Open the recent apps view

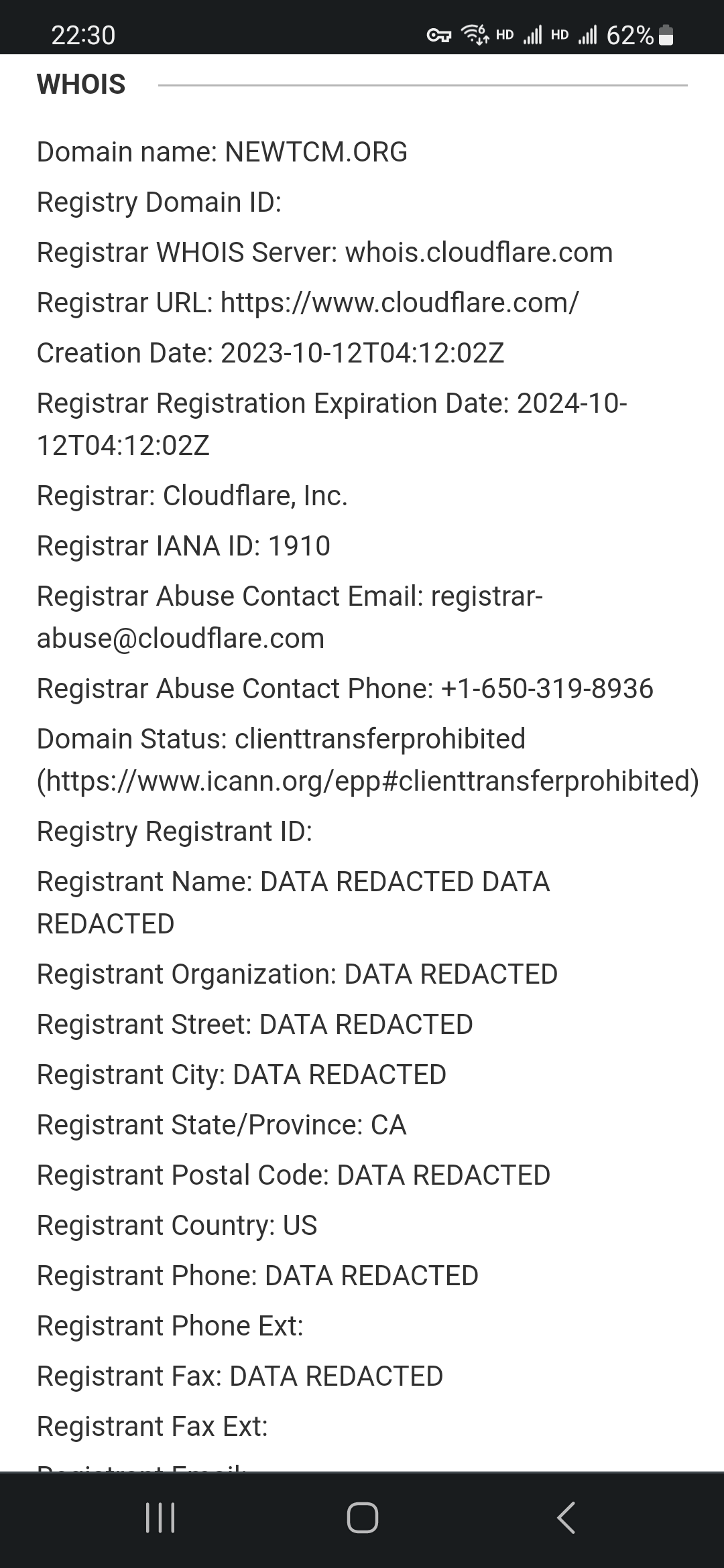click(160, 1518)
